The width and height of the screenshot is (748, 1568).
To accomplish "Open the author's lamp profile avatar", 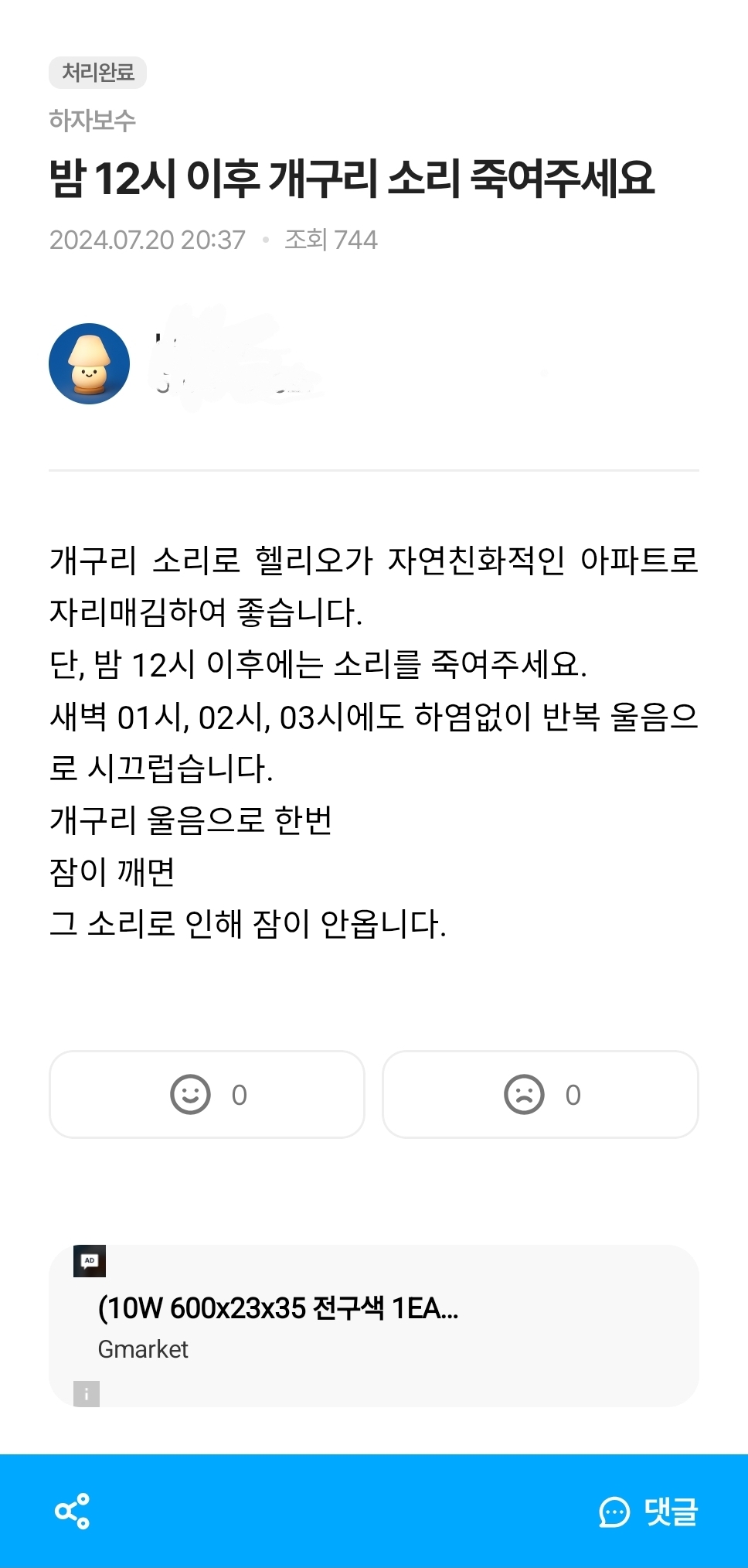I will [90, 363].
